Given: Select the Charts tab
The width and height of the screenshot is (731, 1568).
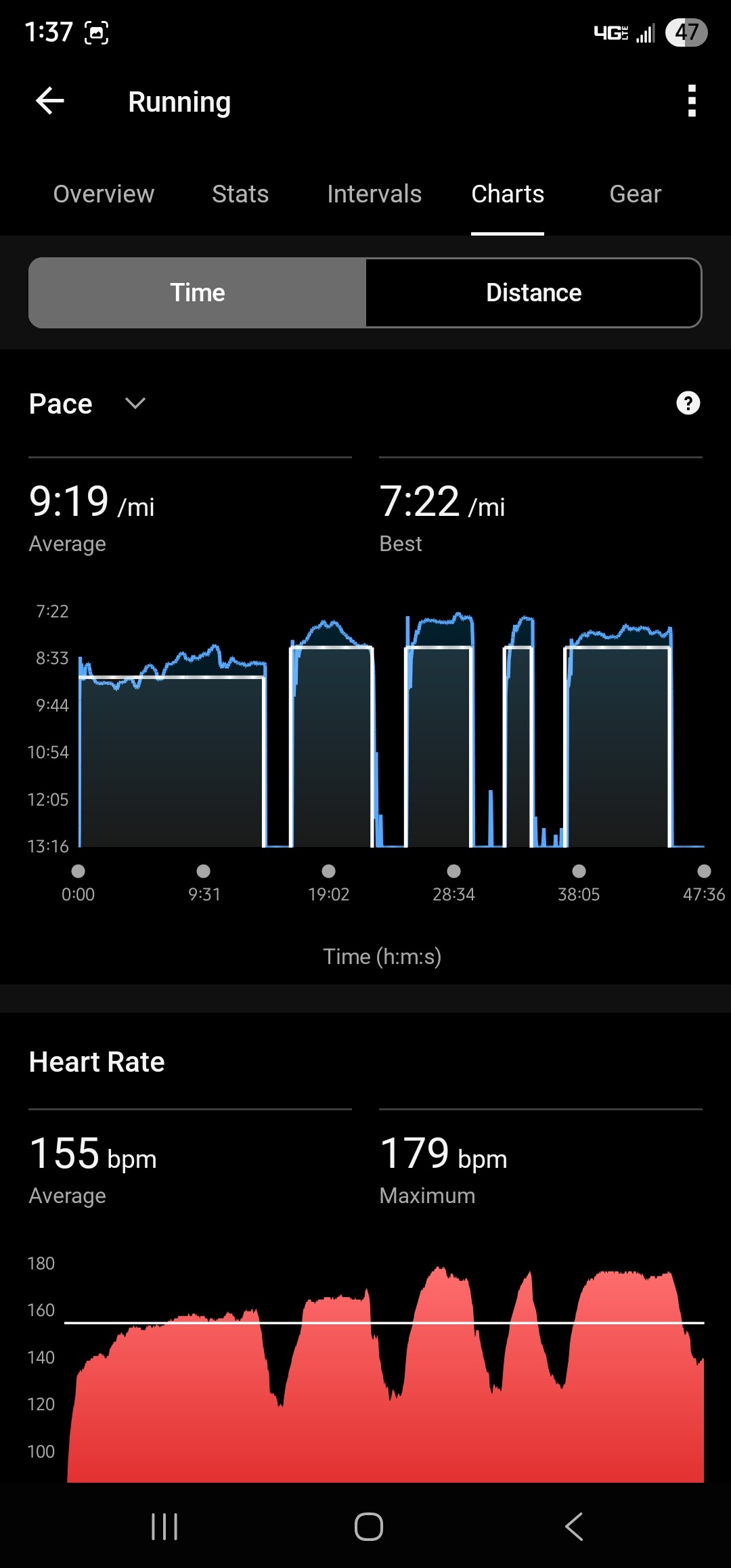Looking at the screenshot, I should (x=508, y=194).
